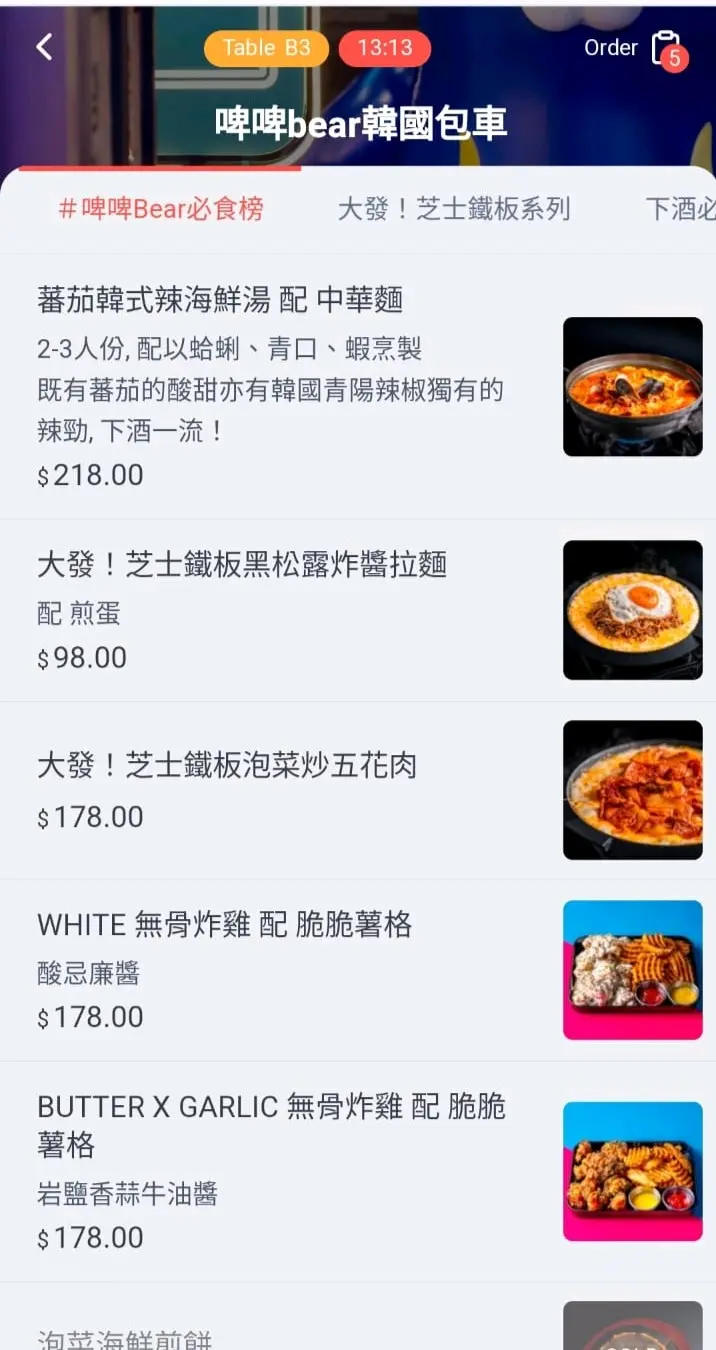Open the partially visible 下酒 tab

click(680, 208)
